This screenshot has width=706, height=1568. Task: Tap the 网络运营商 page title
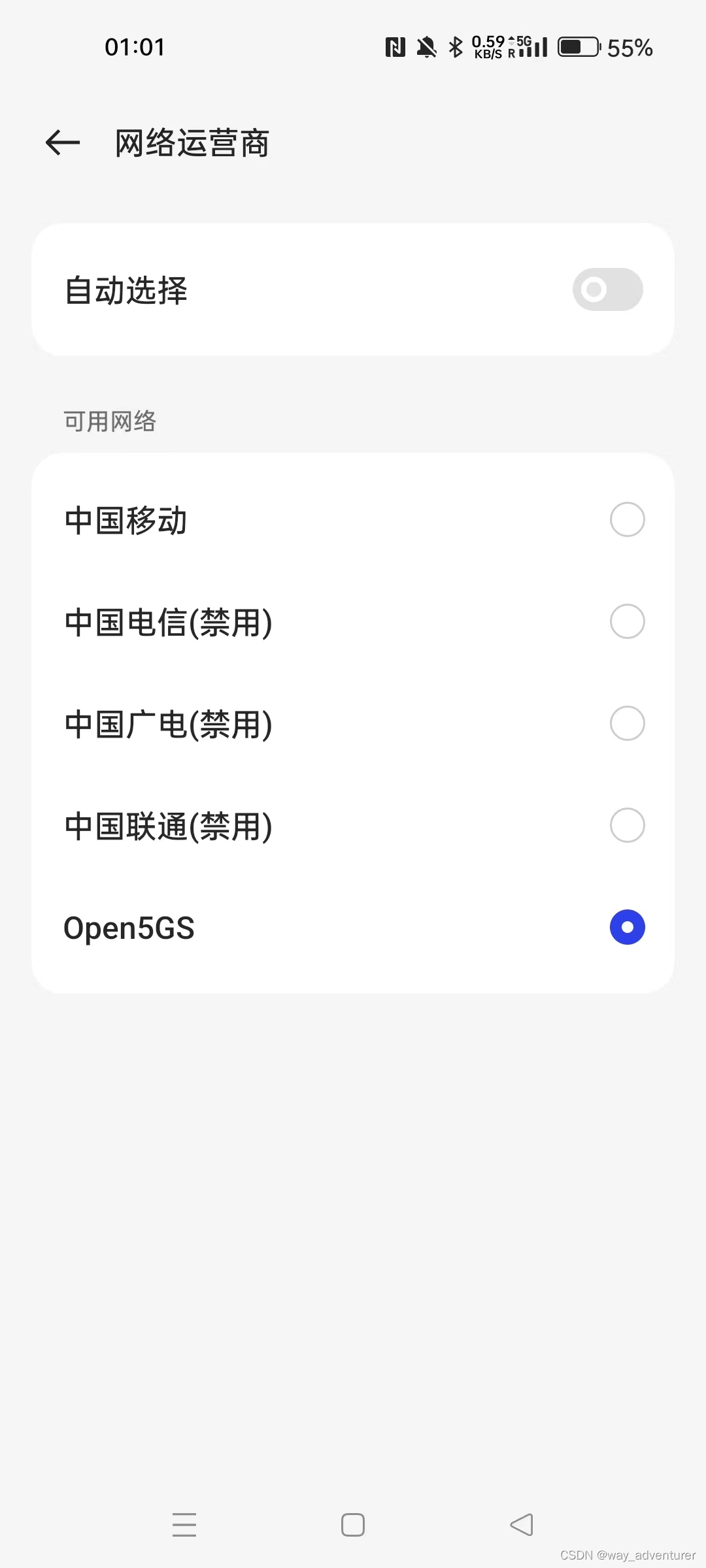tap(192, 142)
